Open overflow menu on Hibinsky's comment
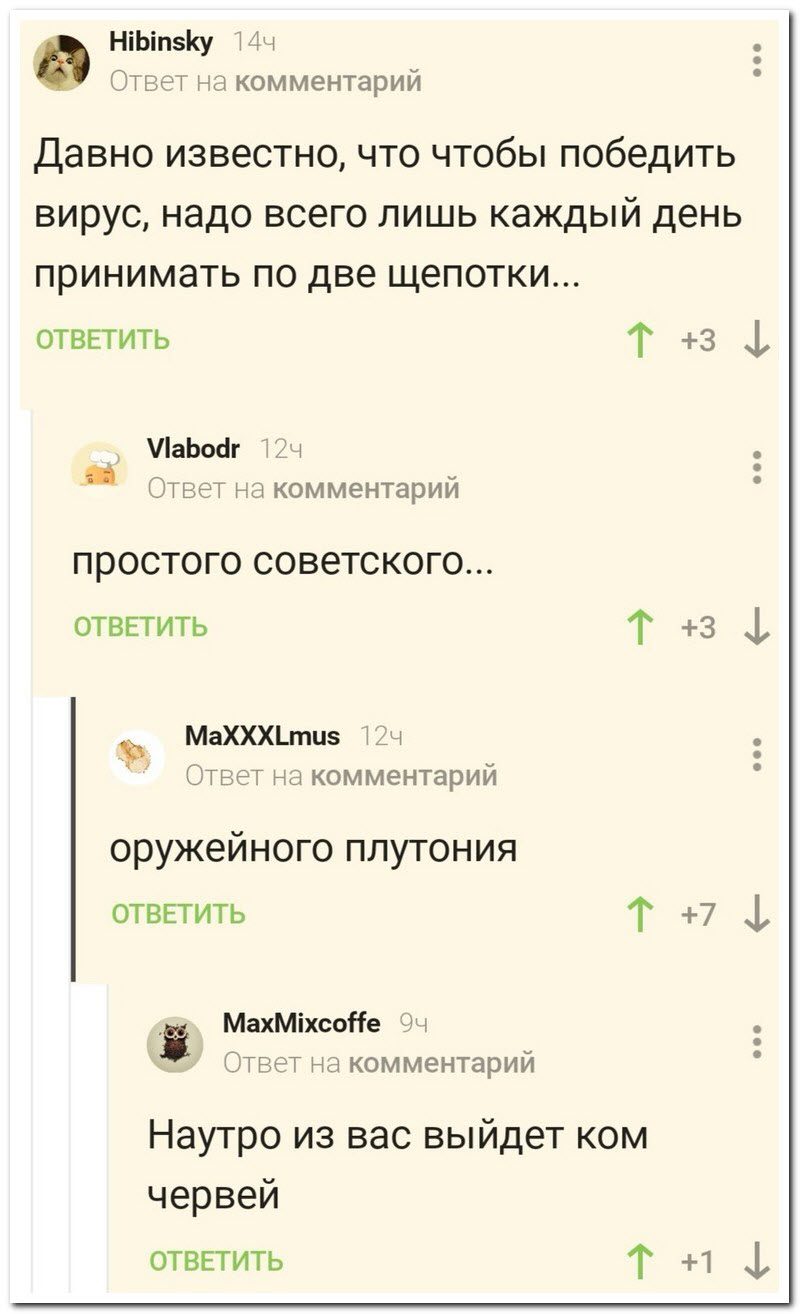Screen dimensions: 800x1314 point(757,60)
